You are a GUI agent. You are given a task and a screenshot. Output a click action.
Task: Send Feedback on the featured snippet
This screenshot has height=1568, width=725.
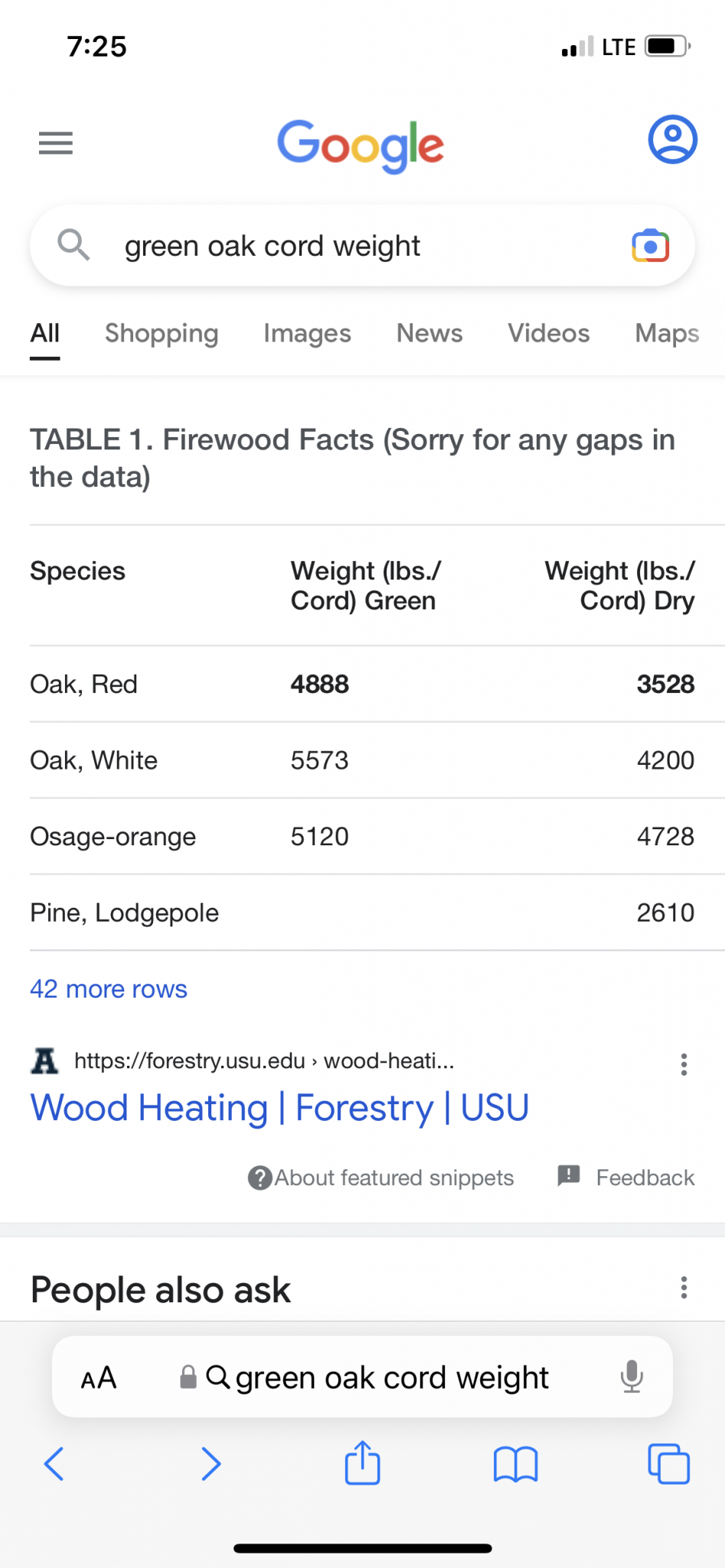[x=626, y=1177]
